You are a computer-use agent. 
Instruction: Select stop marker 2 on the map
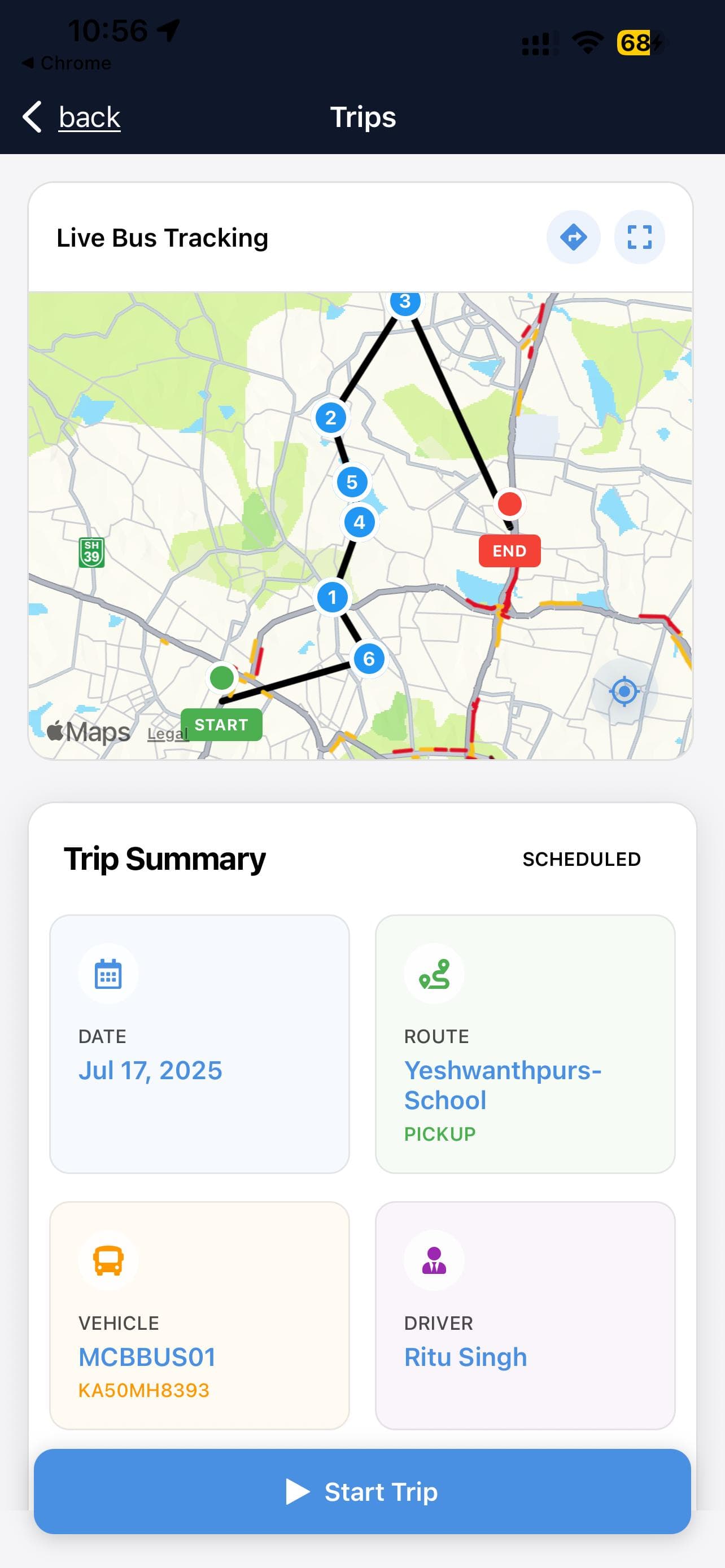[330, 418]
